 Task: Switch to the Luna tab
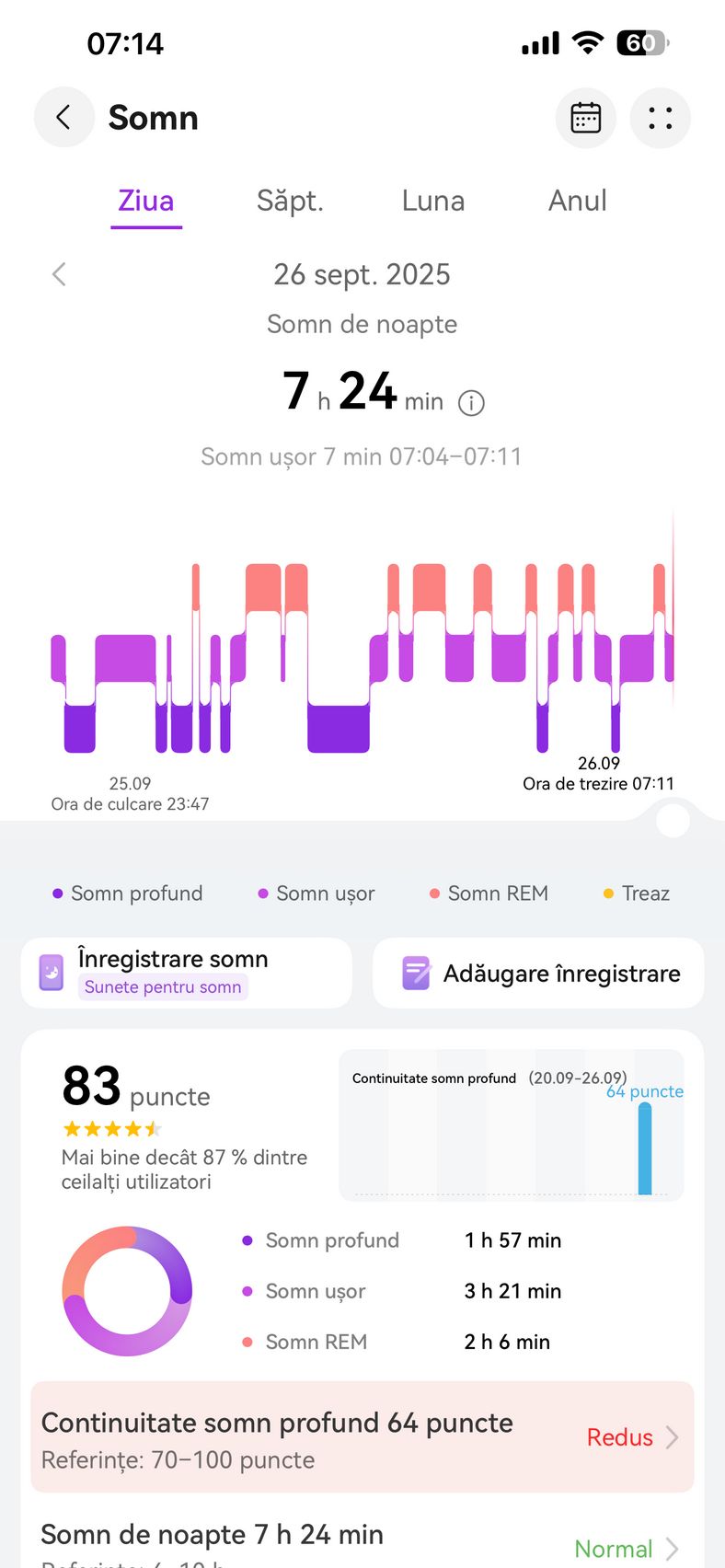coord(432,201)
